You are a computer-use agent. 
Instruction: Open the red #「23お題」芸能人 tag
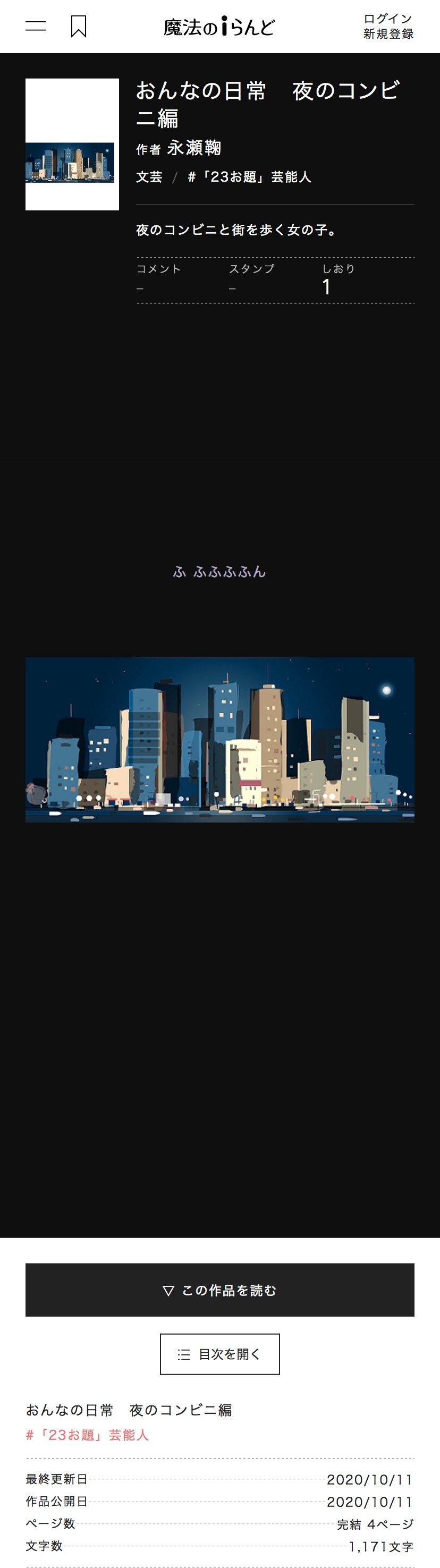87,1435
